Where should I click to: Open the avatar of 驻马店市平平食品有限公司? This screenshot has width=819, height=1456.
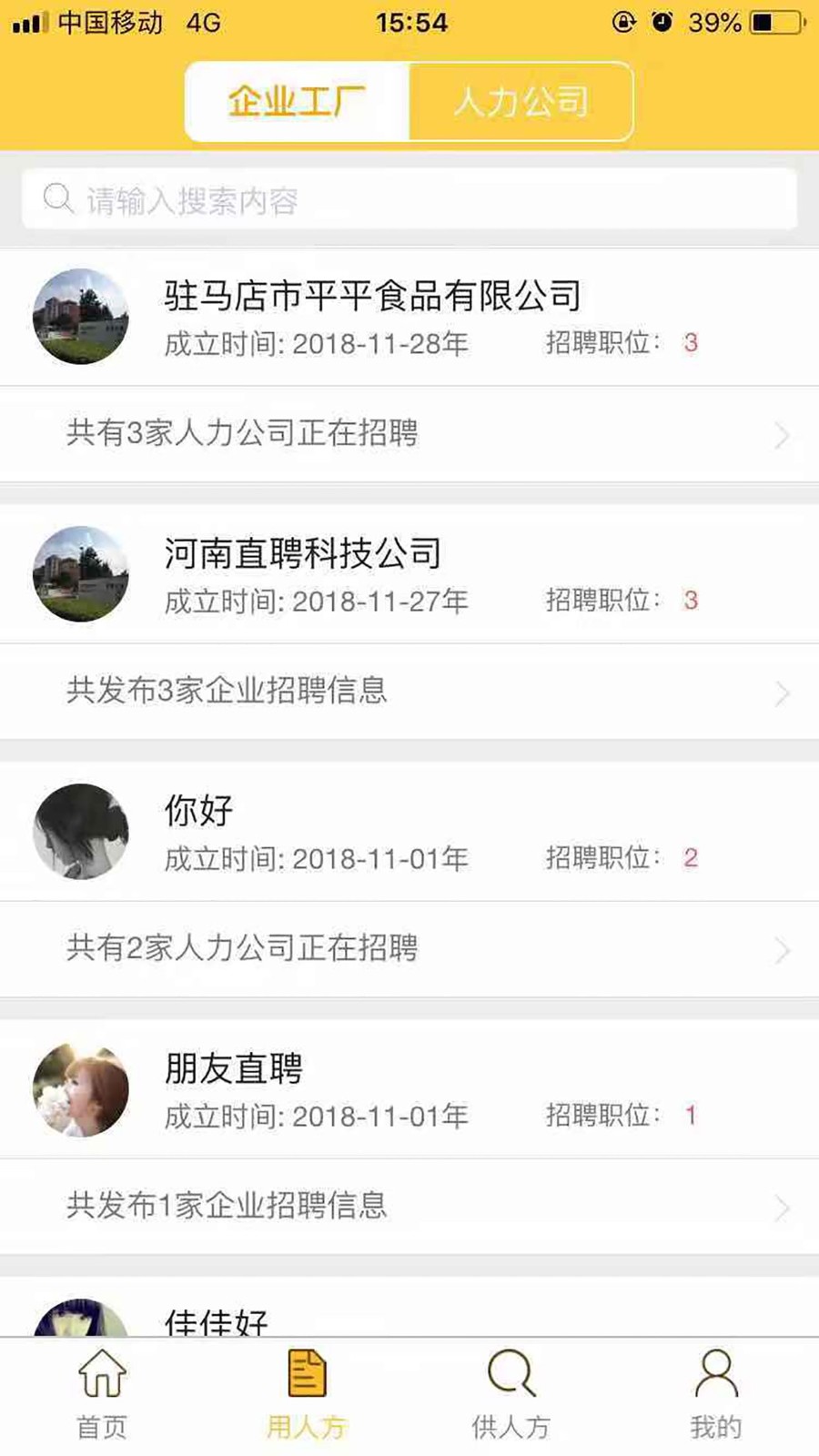[80, 318]
